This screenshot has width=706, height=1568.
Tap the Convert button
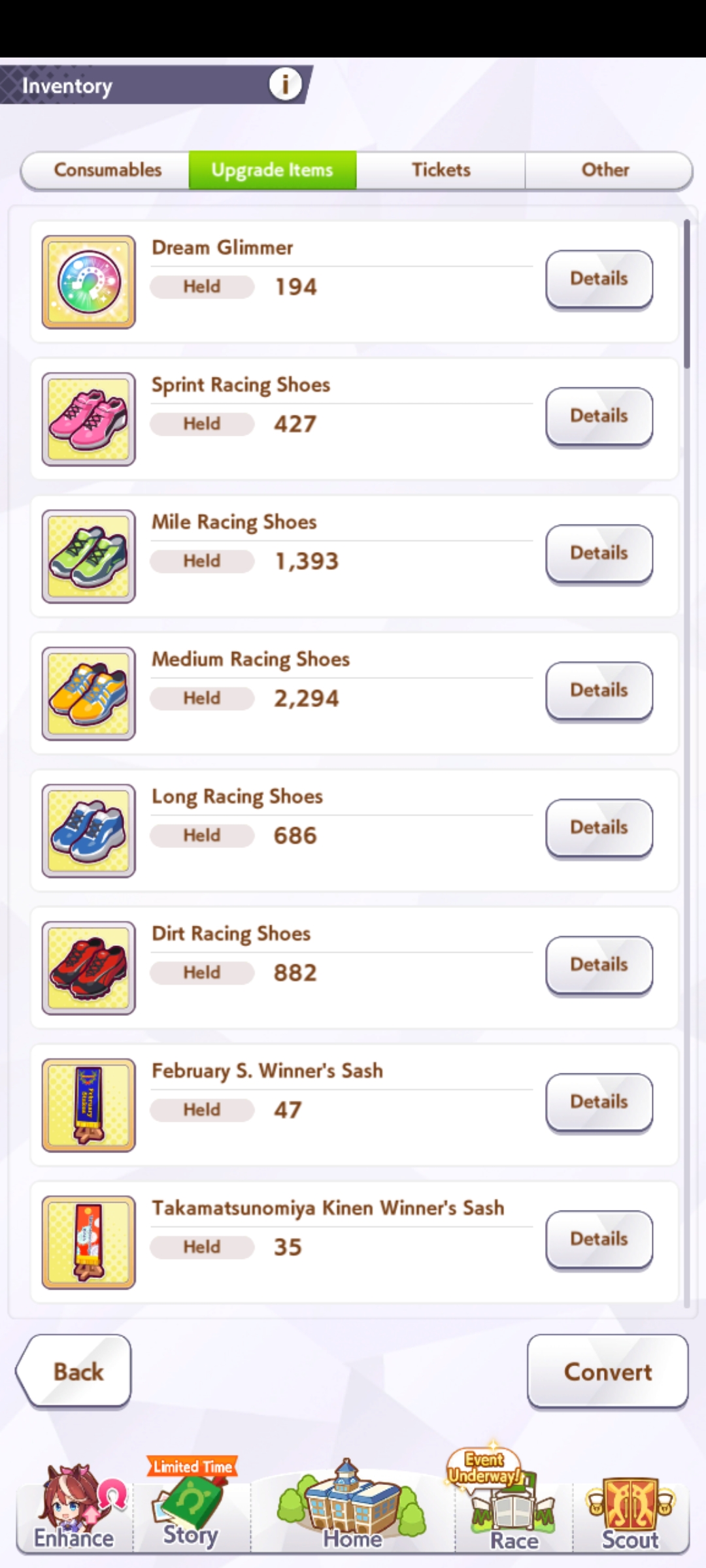pyautogui.click(x=607, y=1371)
